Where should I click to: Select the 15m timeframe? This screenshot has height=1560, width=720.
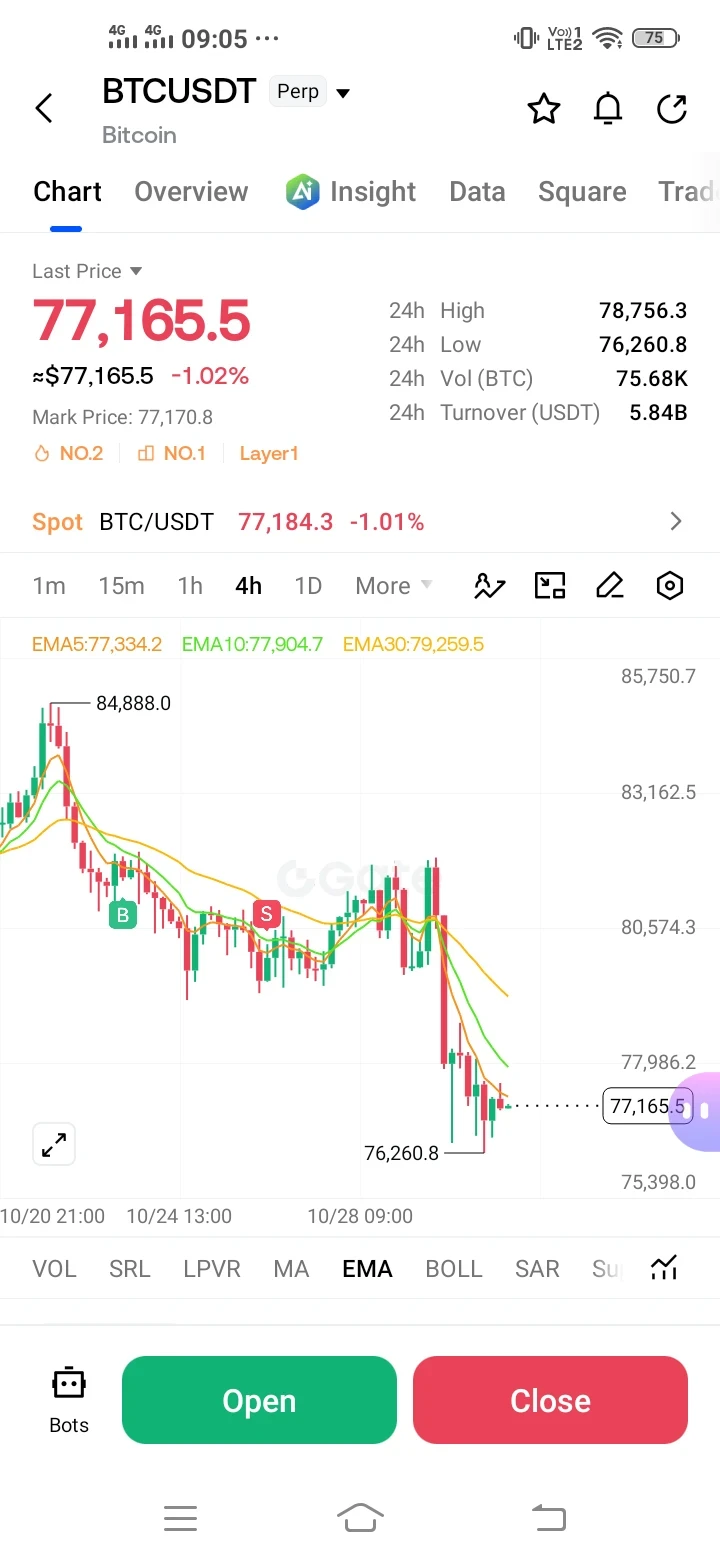pos(121,586)
